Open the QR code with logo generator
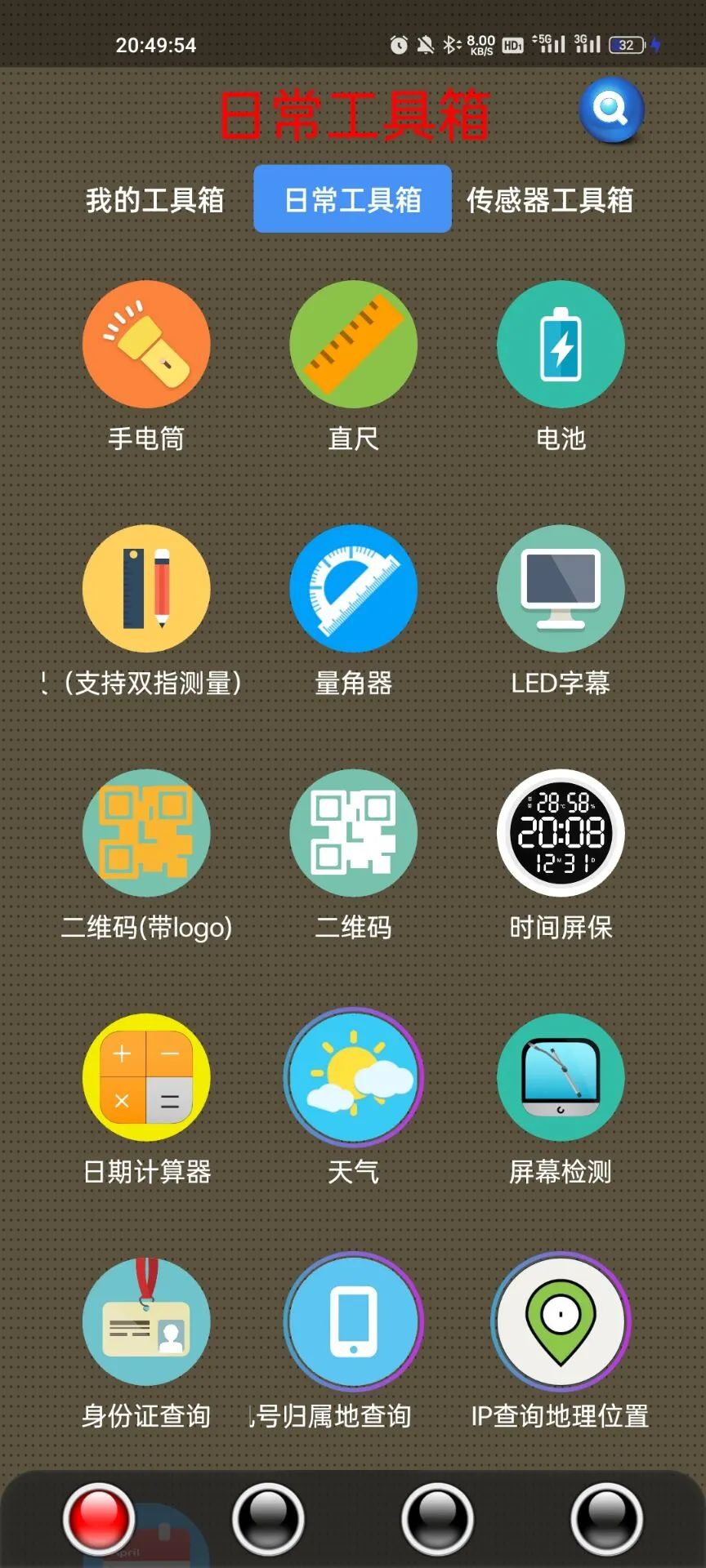 tap(145, 833)
